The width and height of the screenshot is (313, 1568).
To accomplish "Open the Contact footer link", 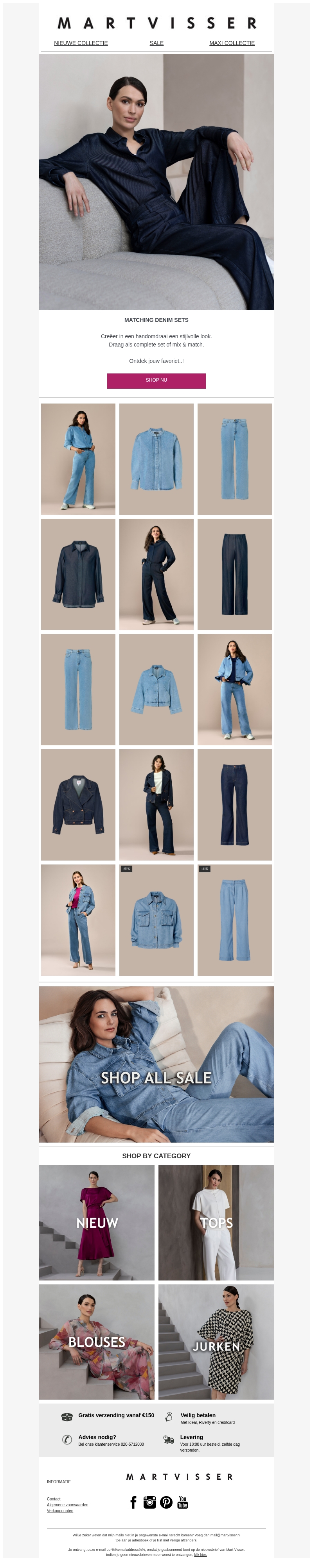I will 54,1499.
